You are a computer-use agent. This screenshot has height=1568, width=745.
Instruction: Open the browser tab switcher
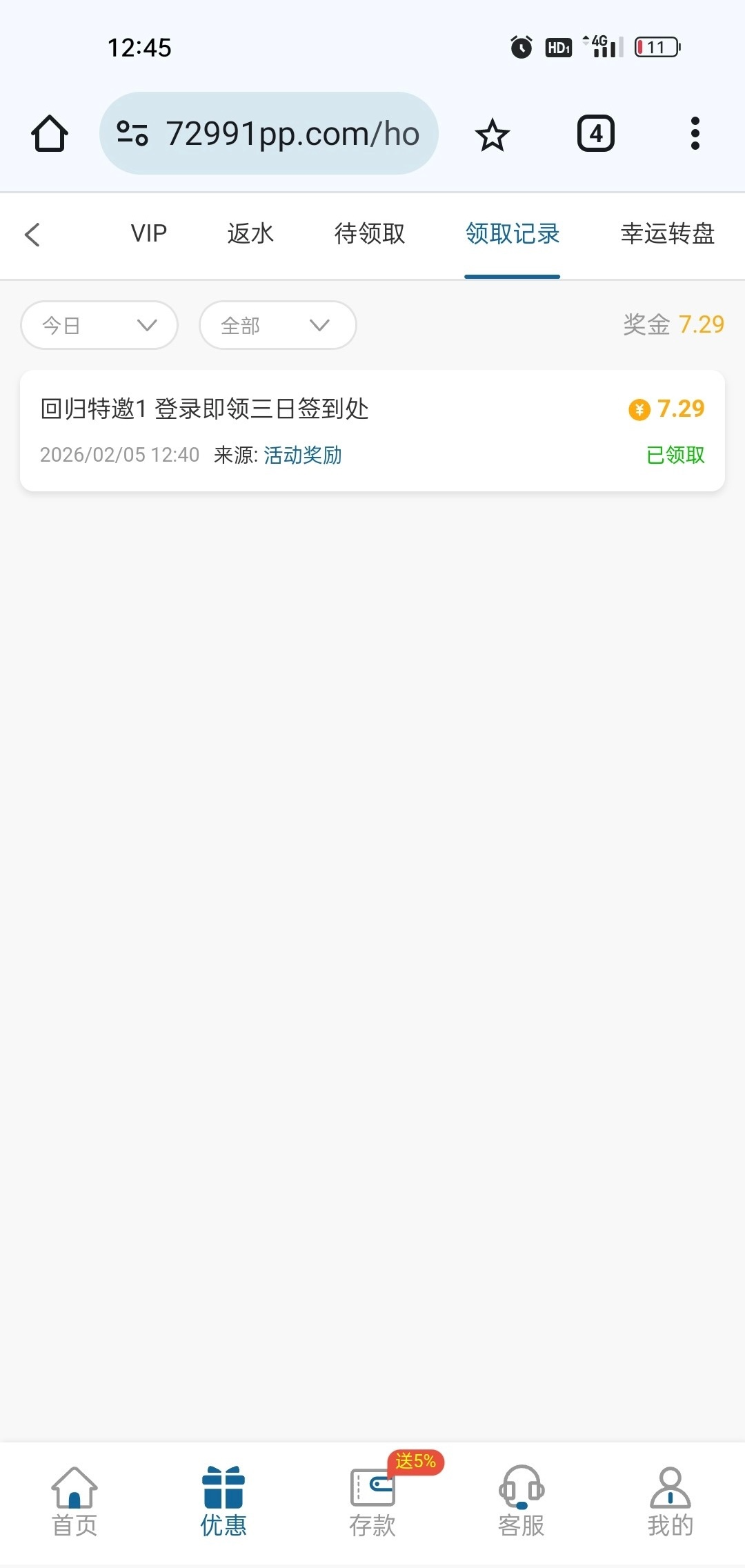[596, 134]
